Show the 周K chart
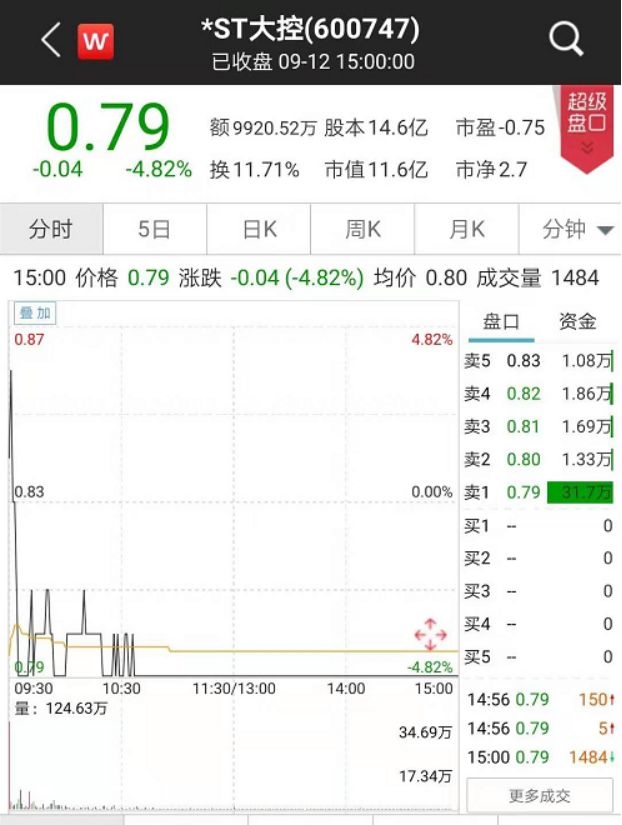Viewport: 622px width, 825px height. click(363, 230)
